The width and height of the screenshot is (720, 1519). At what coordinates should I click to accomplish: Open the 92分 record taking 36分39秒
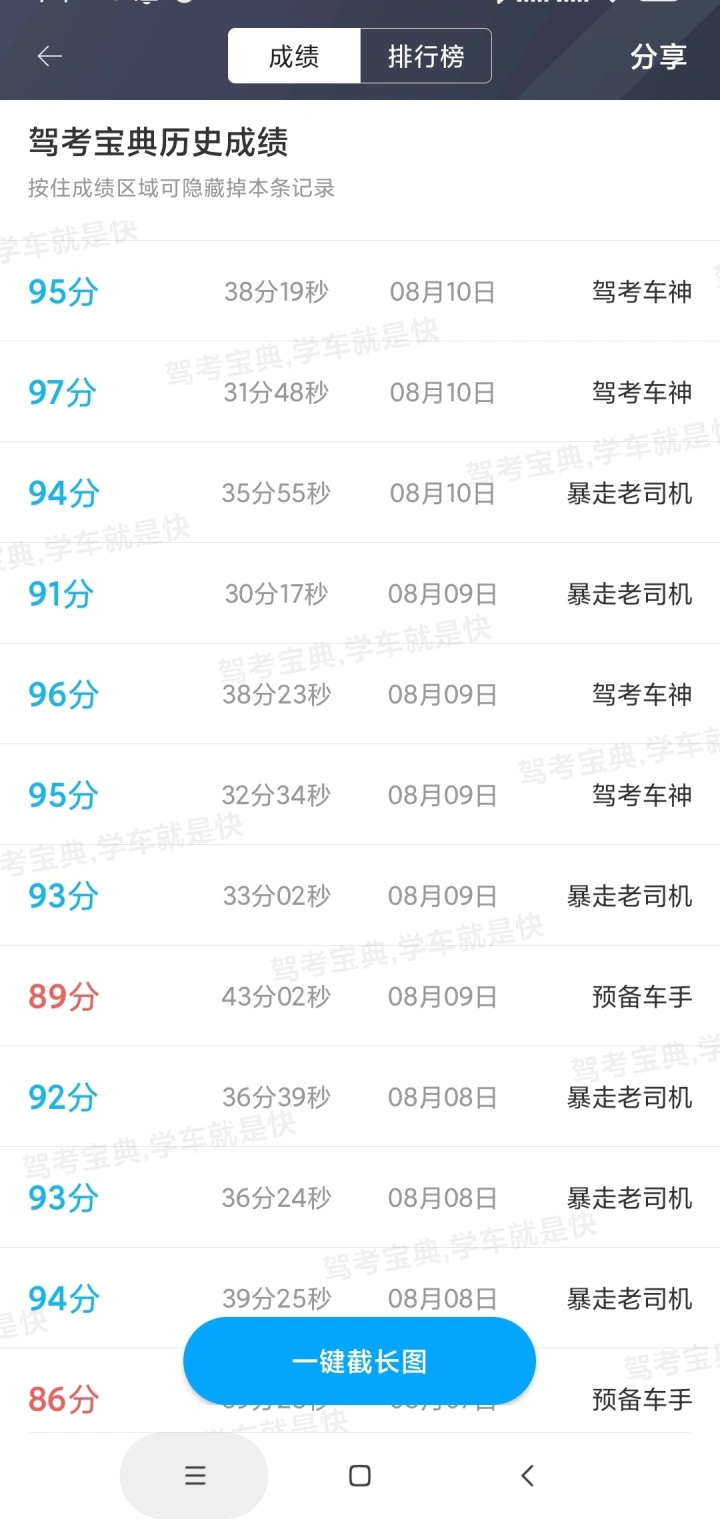point(360,1097)
